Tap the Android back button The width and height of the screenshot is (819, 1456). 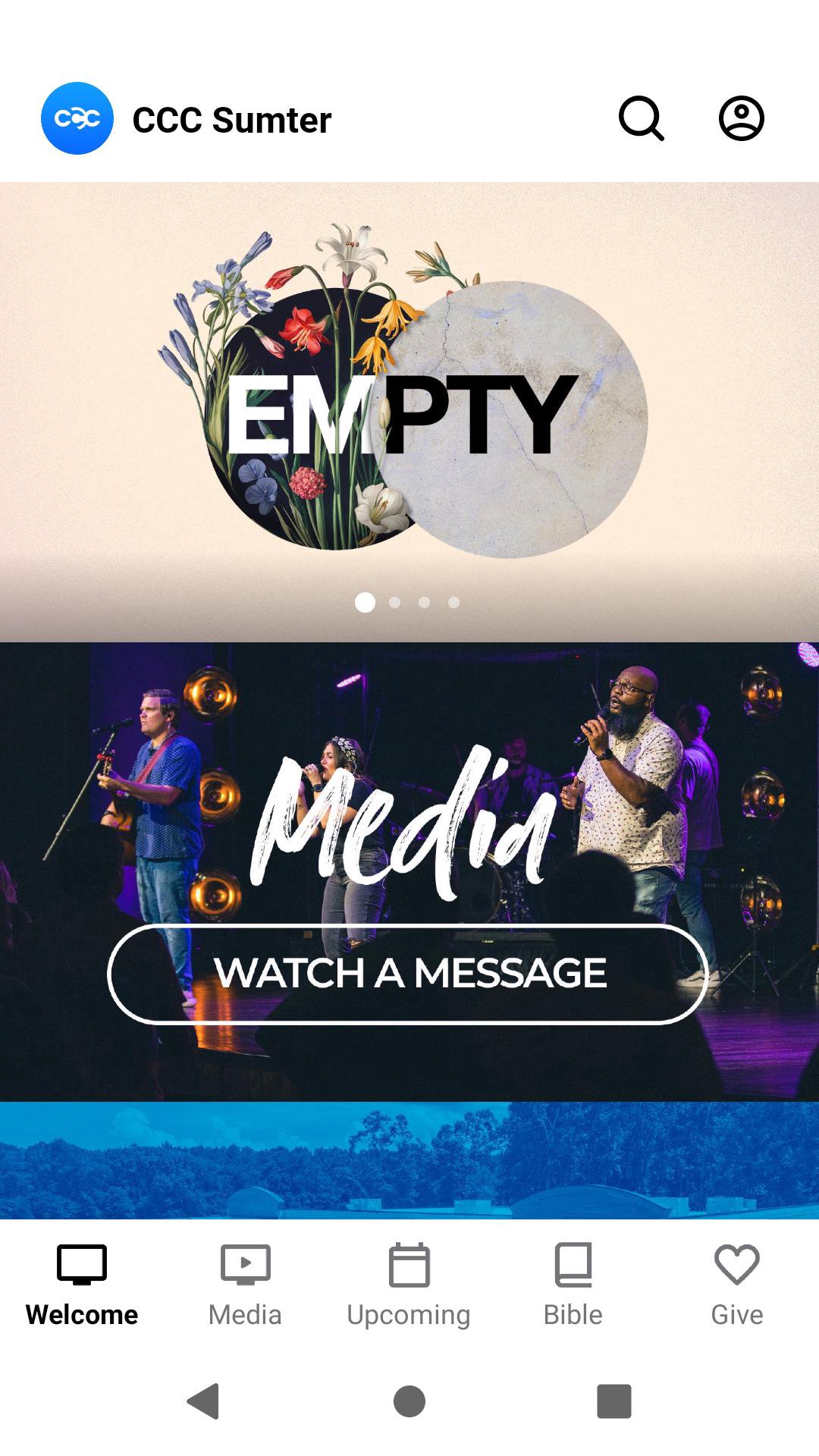(203, 1401)
